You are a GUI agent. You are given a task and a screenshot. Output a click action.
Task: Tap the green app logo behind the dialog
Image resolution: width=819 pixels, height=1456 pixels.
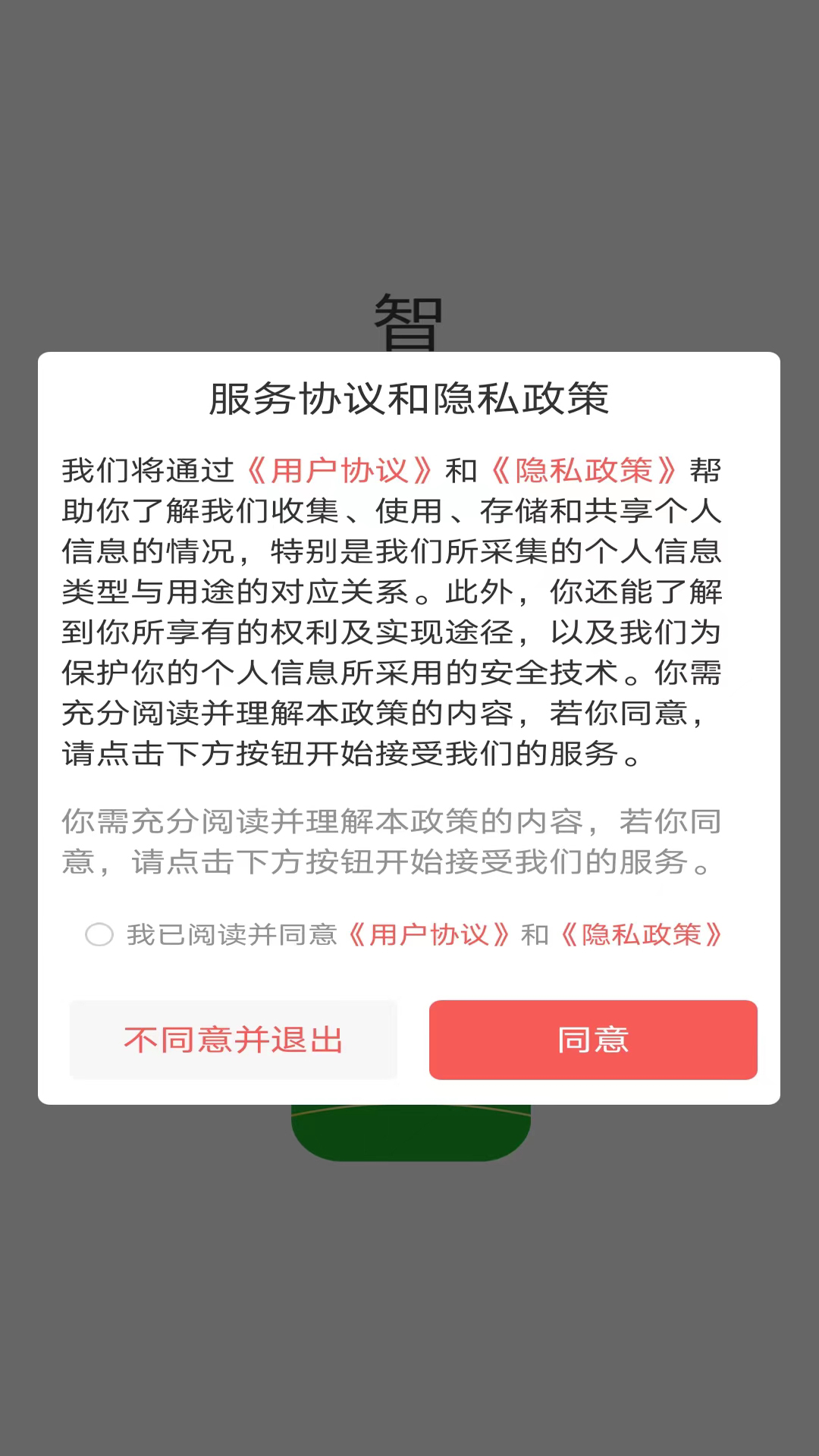point(409,1130)
